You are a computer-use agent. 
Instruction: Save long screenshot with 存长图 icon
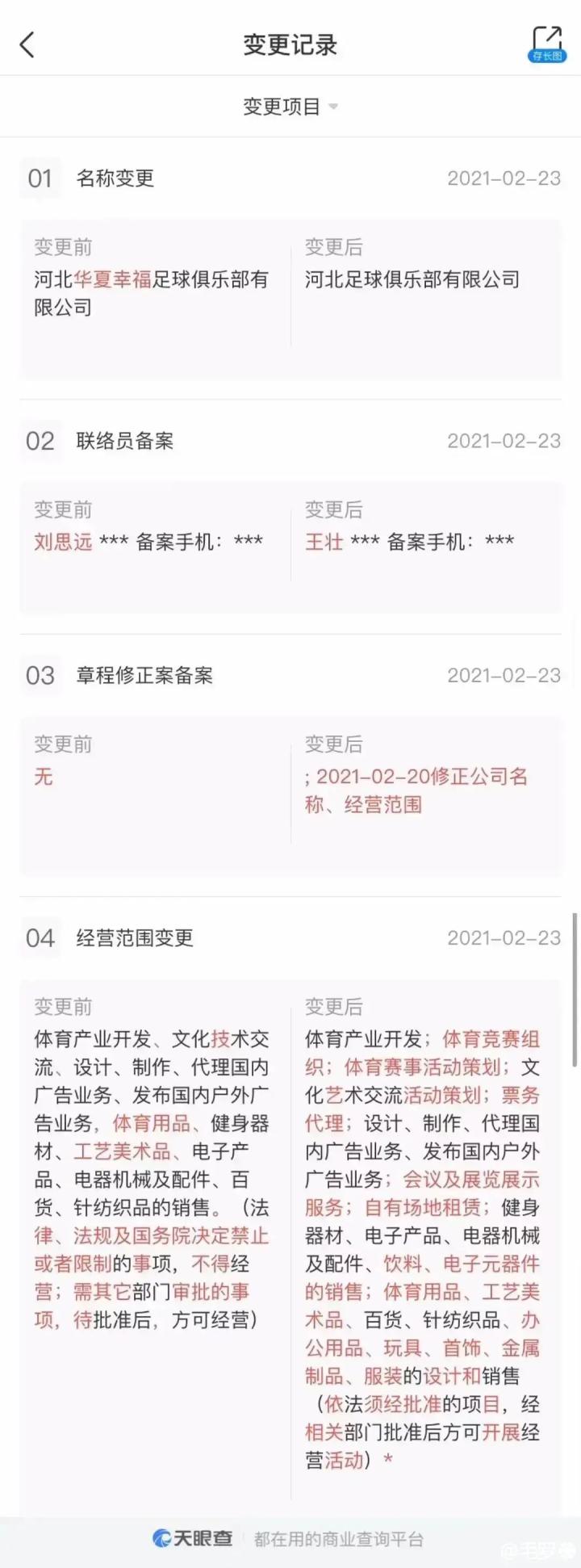tap(546, 44)
